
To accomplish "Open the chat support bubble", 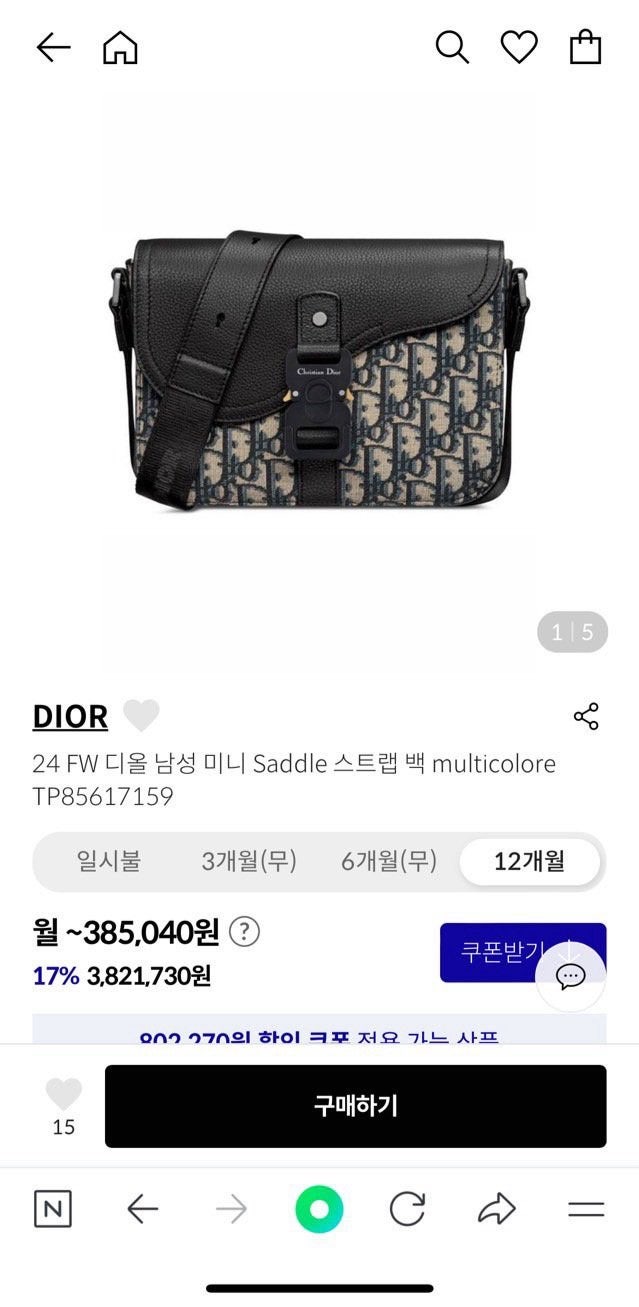I will tap(570, 977).
